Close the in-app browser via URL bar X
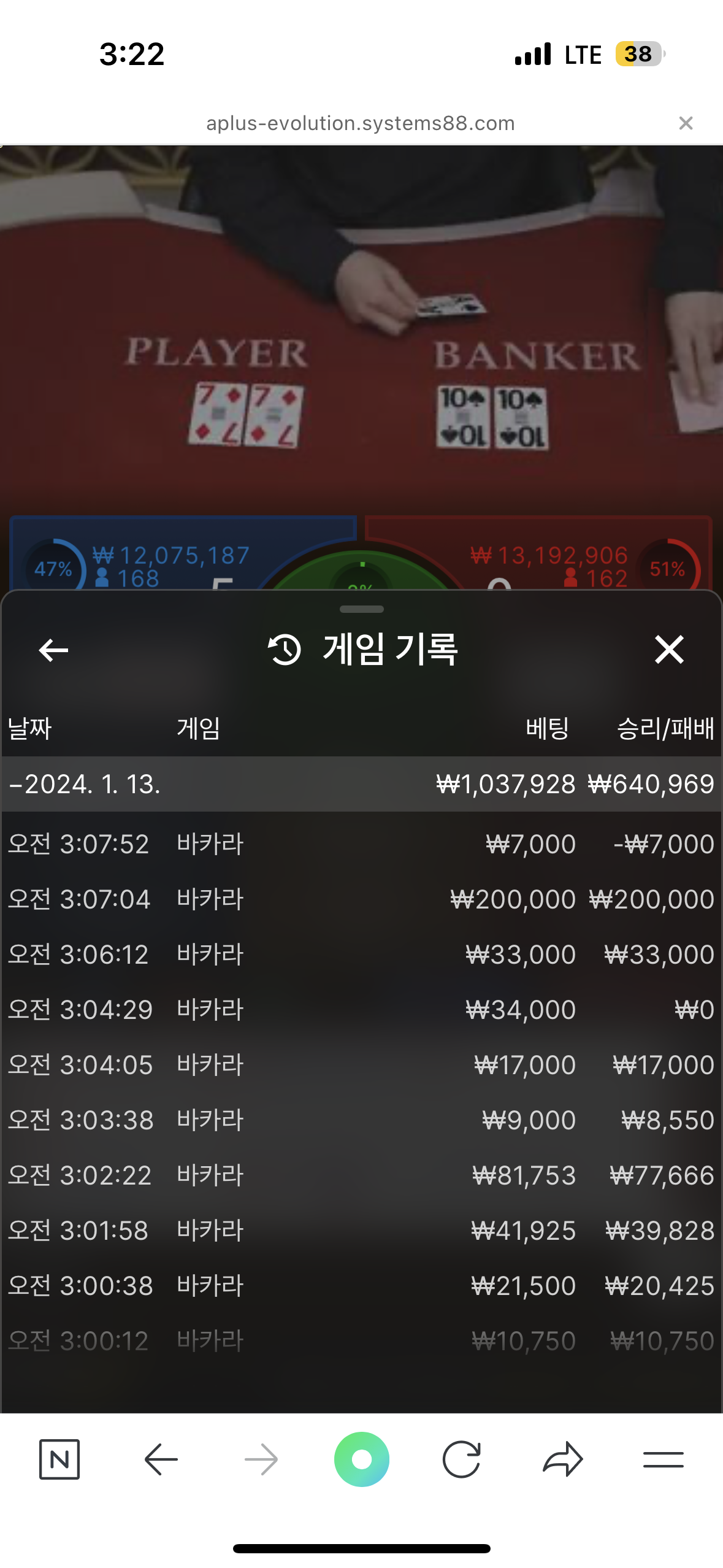The width and height of the screenshot is (723, 1568). click(686, 123)
